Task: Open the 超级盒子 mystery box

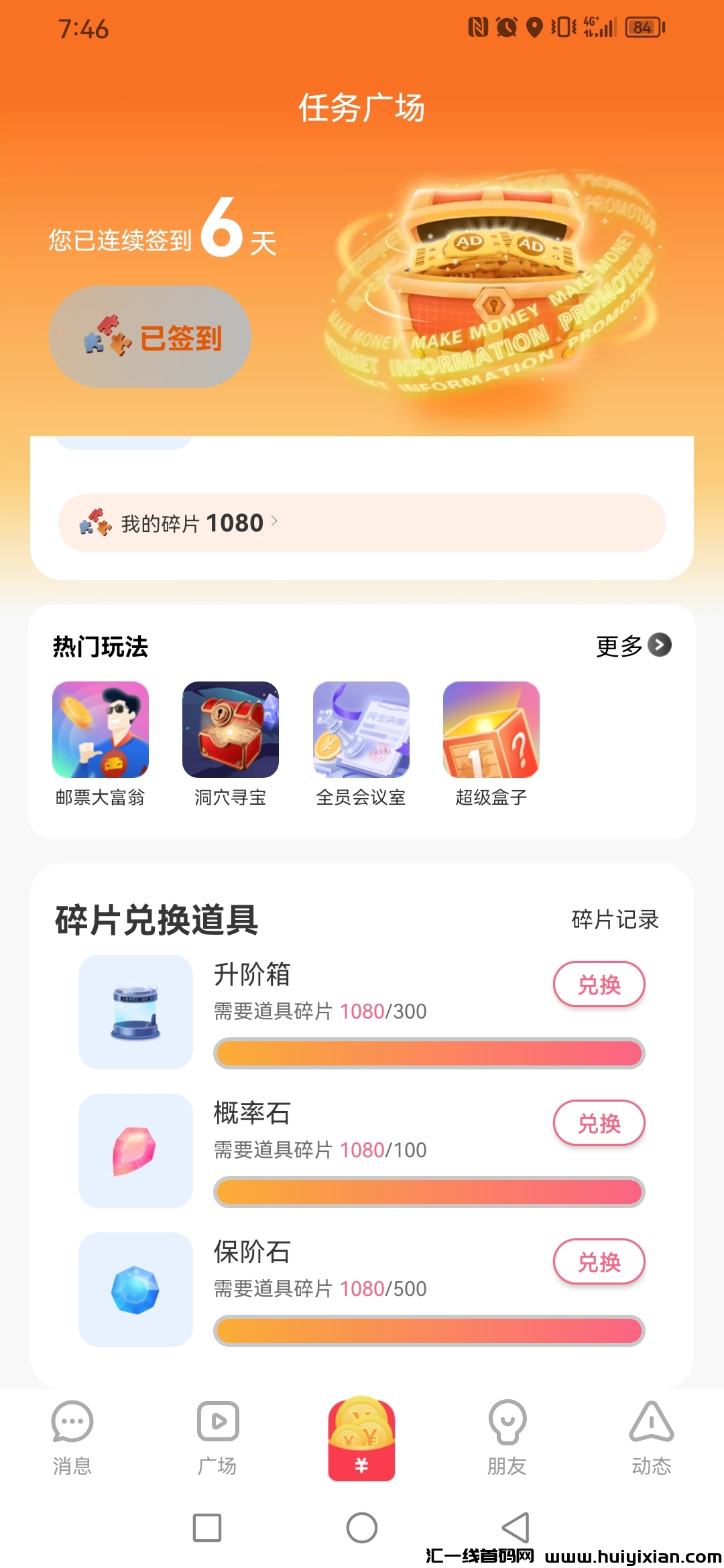Action: pos(491,730)
